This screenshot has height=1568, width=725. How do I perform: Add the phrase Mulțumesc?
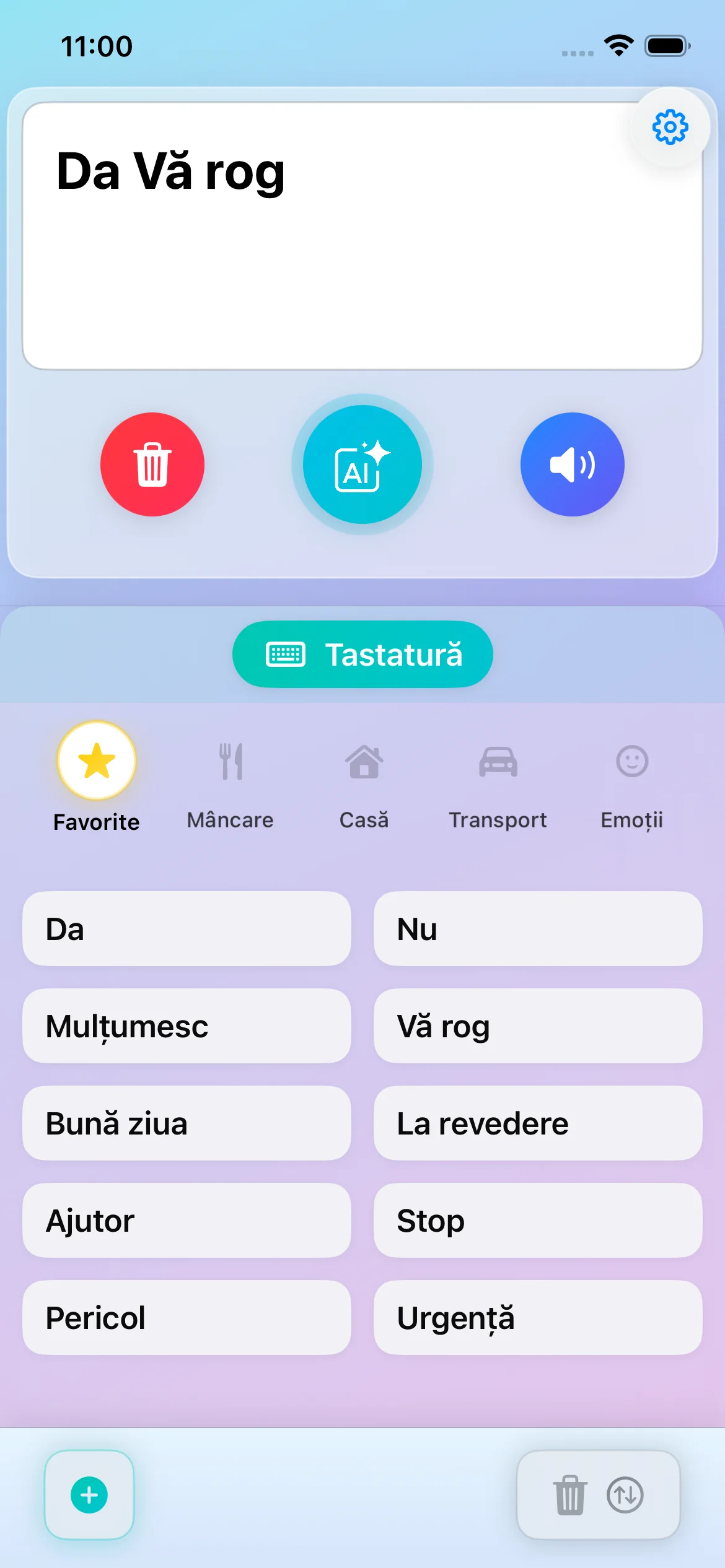187,1026
